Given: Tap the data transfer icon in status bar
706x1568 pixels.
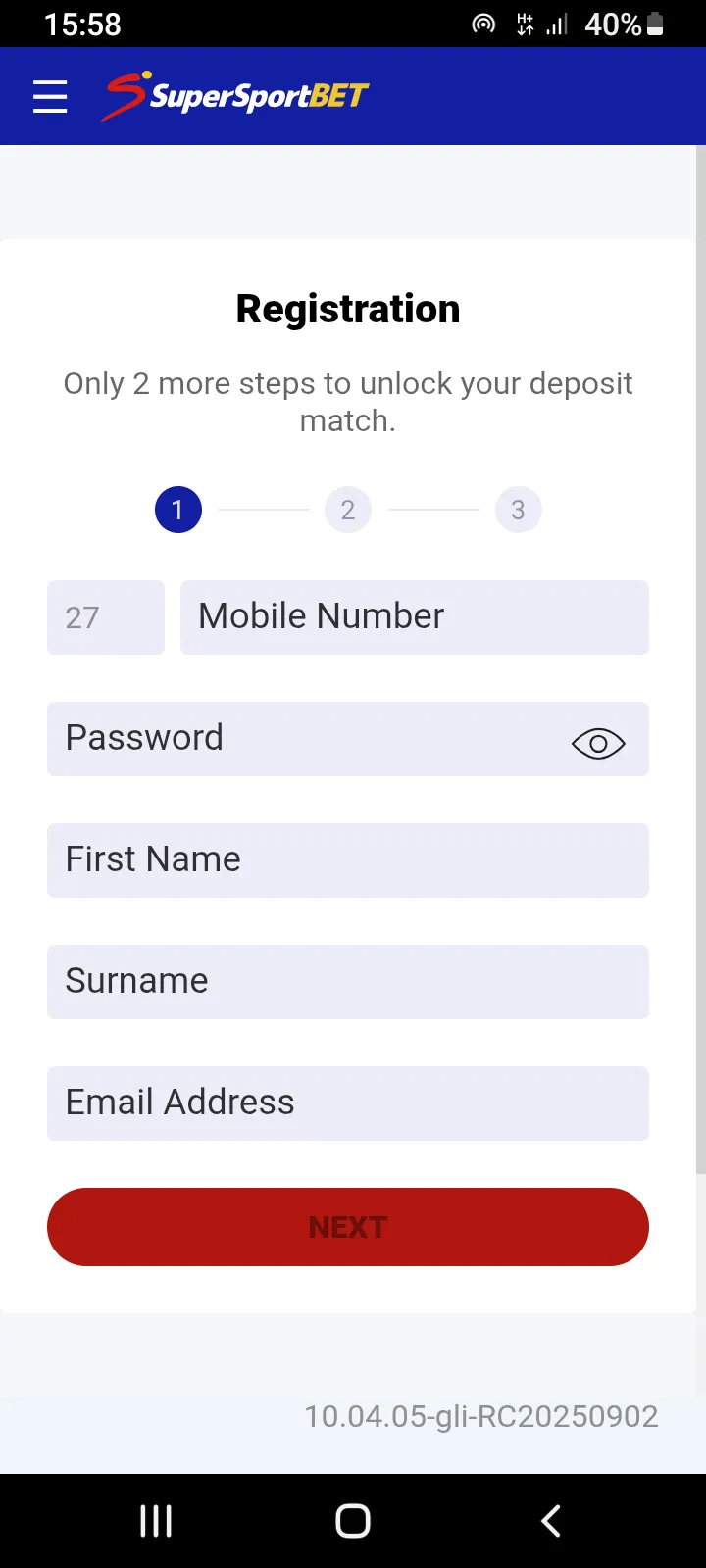Looking at the screenshot, I should [x=523, y=24].
